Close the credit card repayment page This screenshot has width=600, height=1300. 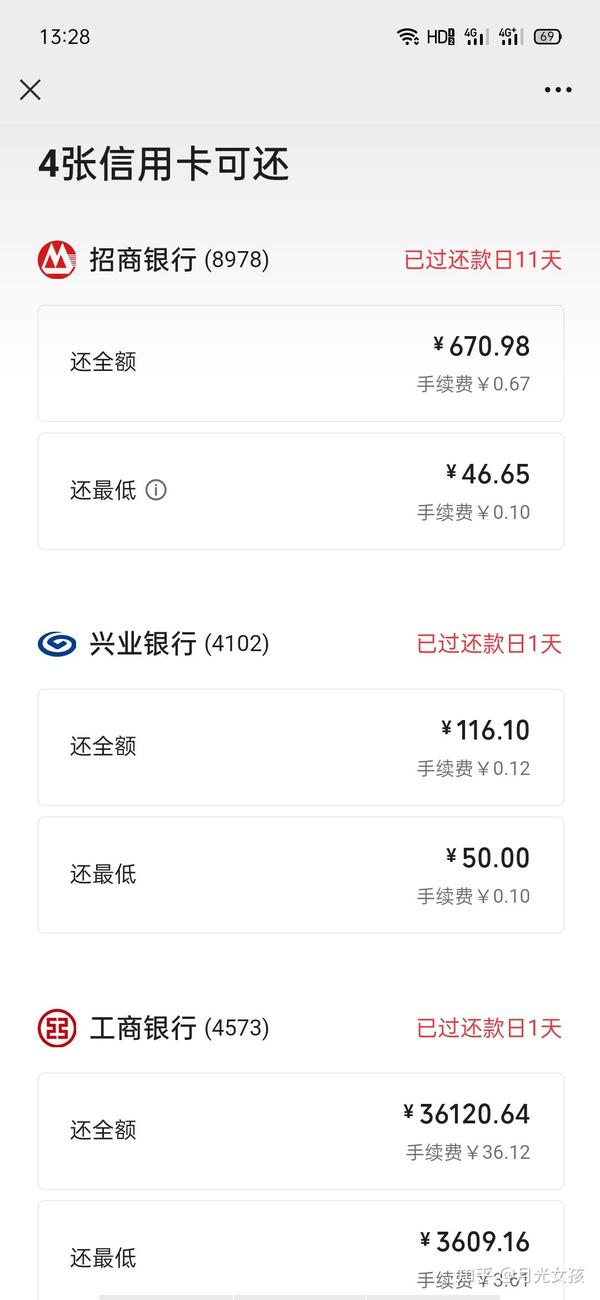click(30, 90)
